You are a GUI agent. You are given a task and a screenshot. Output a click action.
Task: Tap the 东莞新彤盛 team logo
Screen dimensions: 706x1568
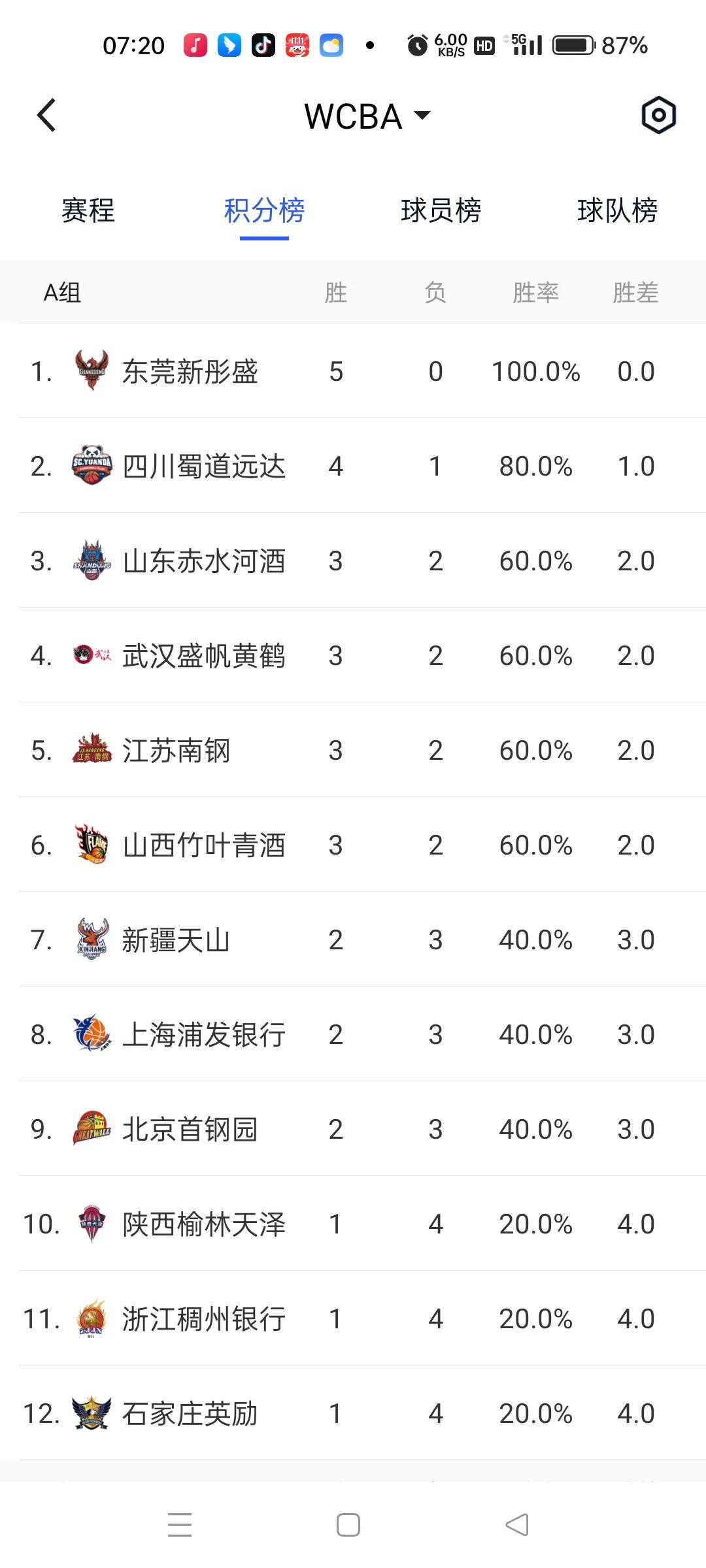click(x=92, y=371)
